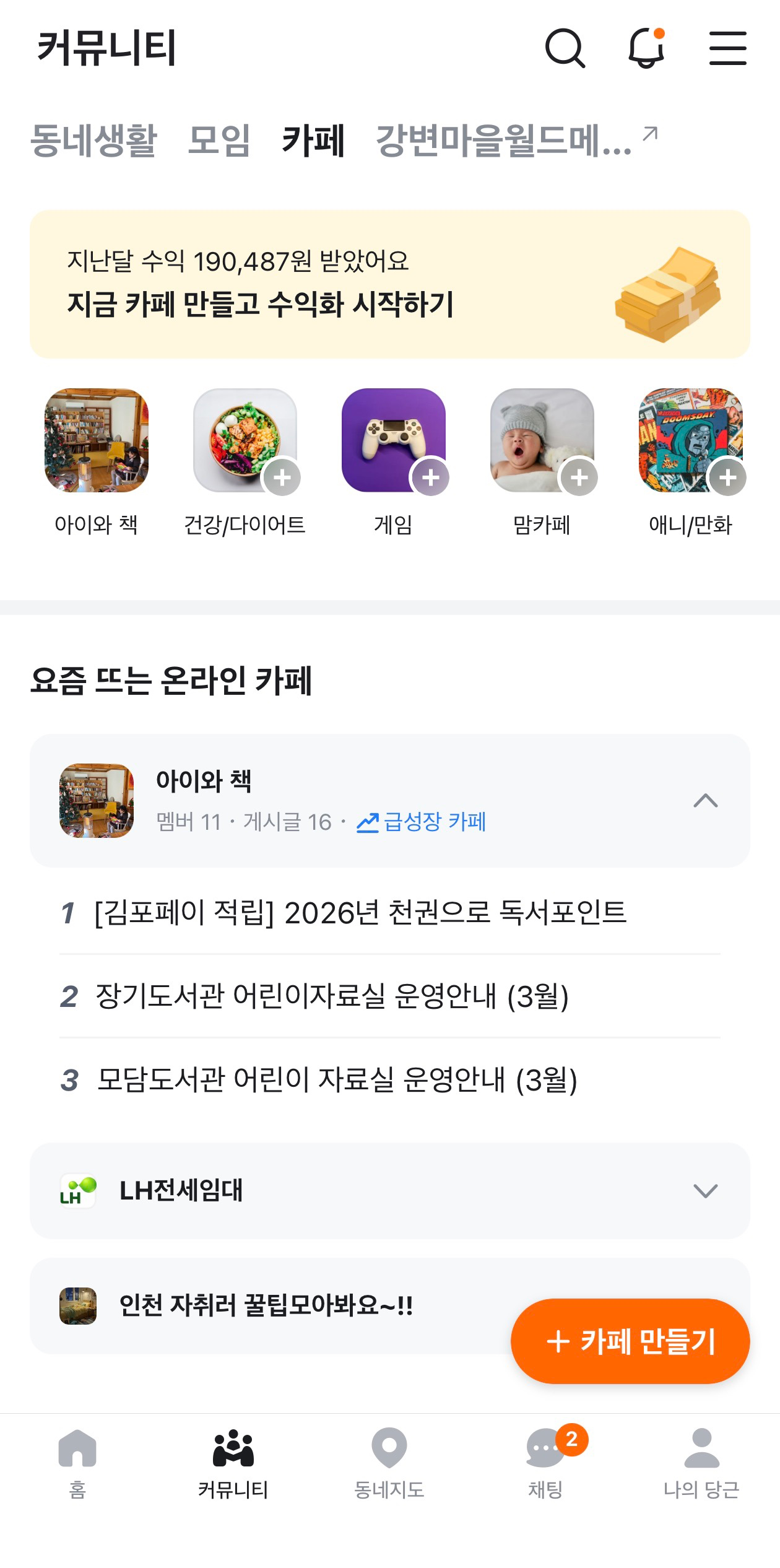The height and width of the screenshot is (1568, 780).
Task: Open the 장기도서관 어린이자료실 post
Action: point(332,996)
